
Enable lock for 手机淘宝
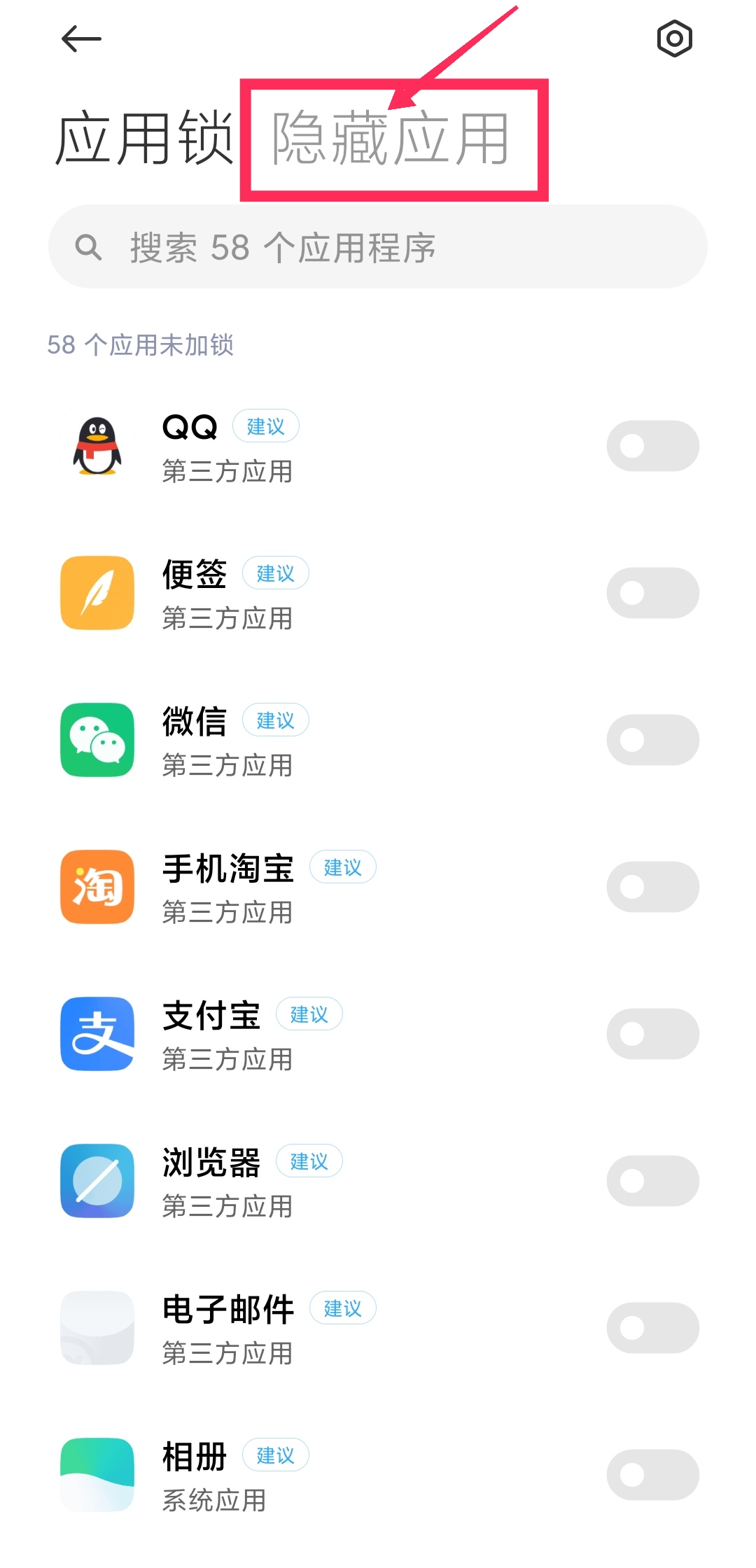click(x=652, y=887)
